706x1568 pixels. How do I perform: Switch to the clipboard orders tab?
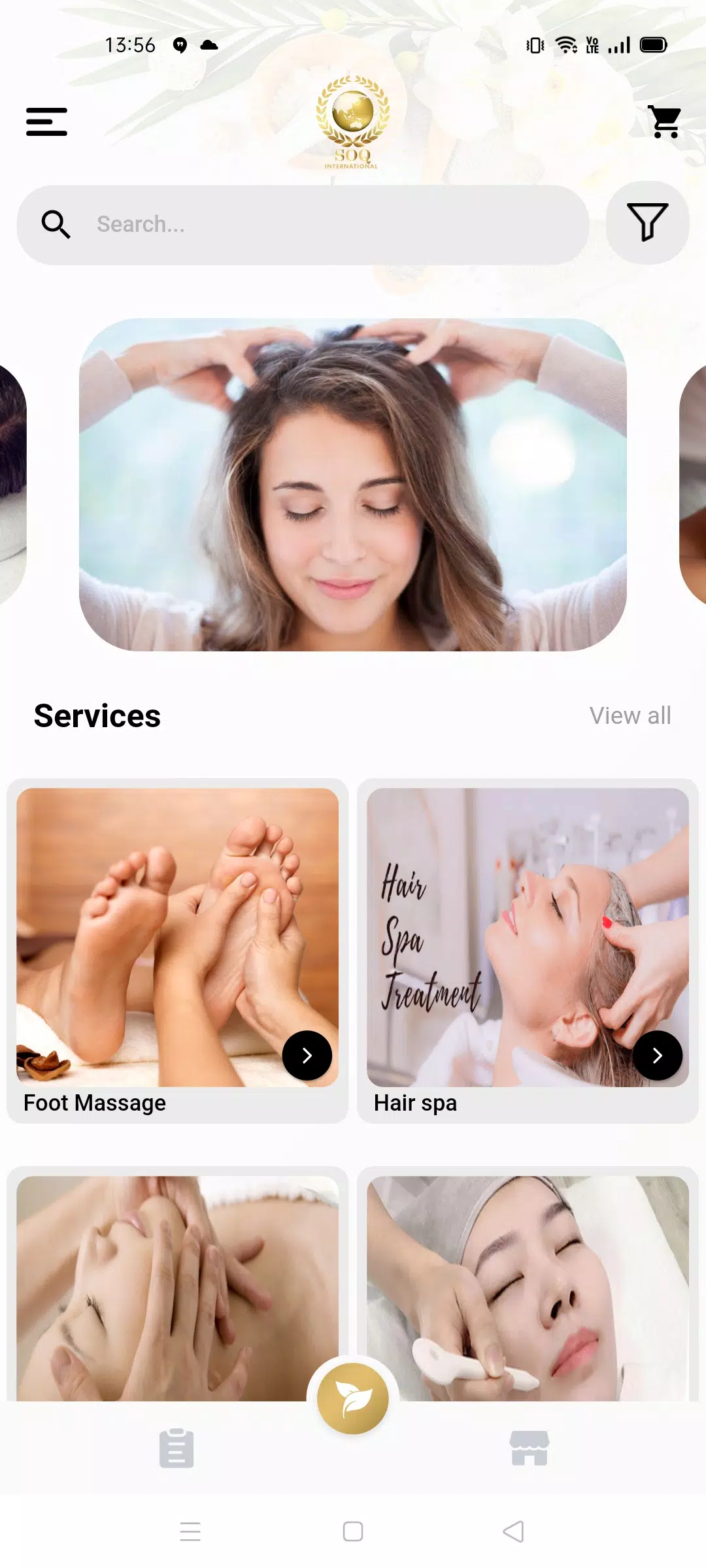(176, 1448)
